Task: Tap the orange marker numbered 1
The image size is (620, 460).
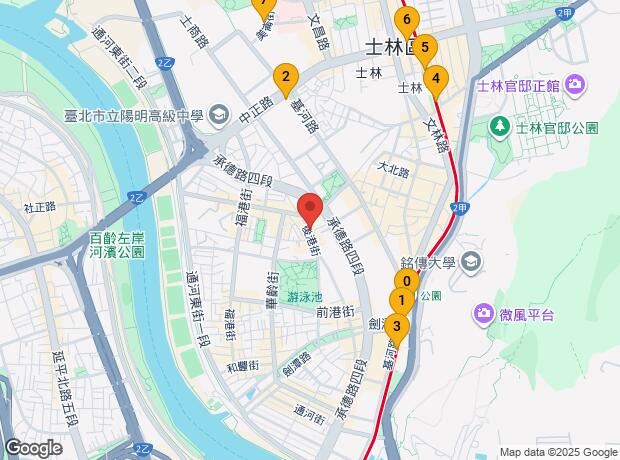Action: click(x=401, y=300)
